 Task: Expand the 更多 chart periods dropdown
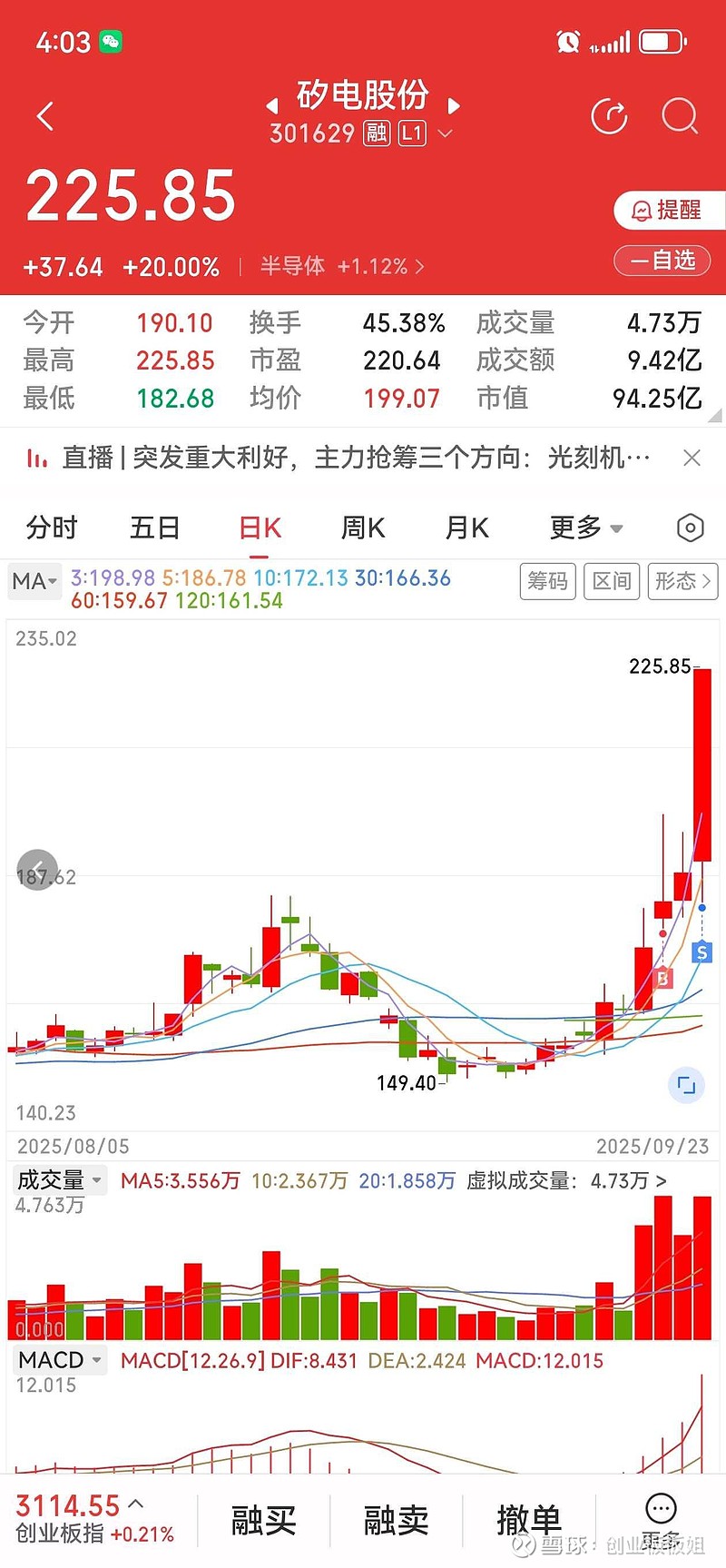585,528
